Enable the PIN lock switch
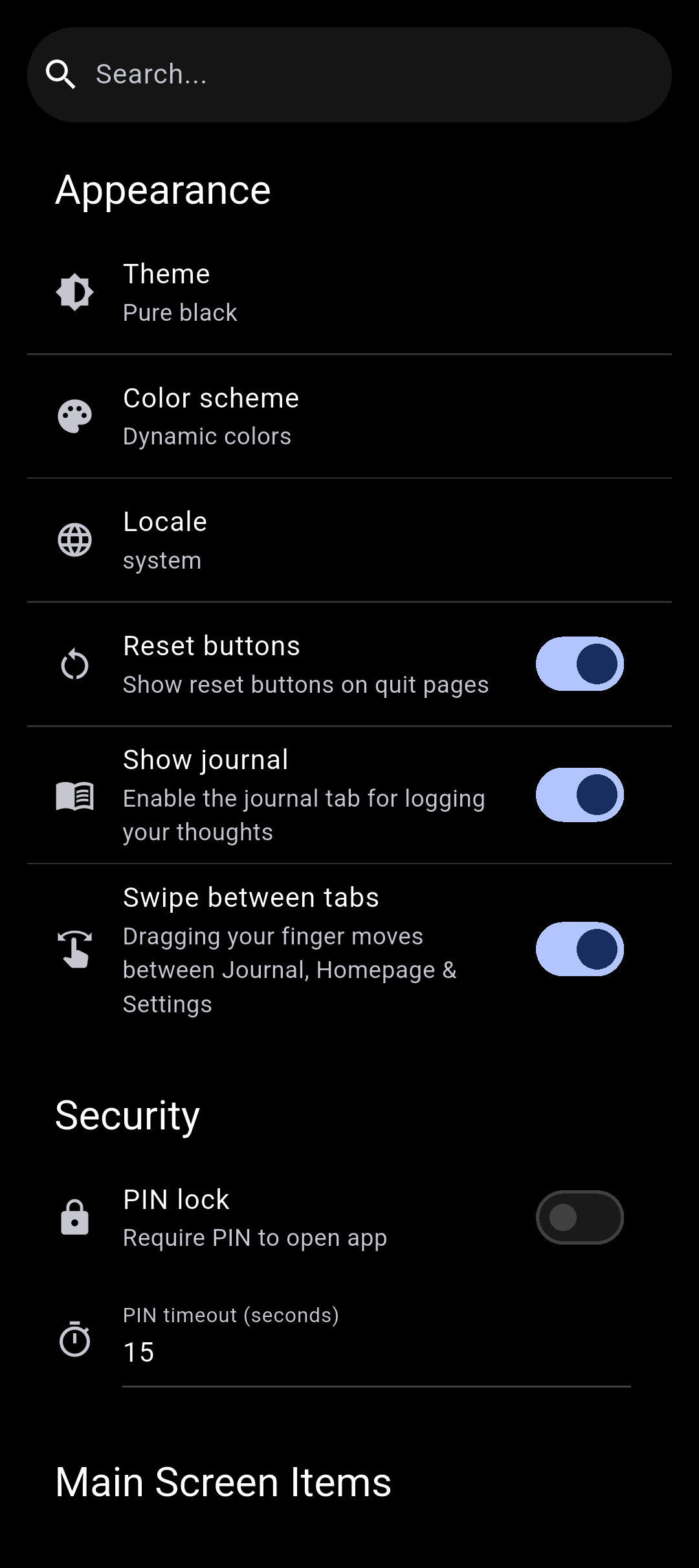Screen dimensions: 699x1568 click(x=579, y=1217)
